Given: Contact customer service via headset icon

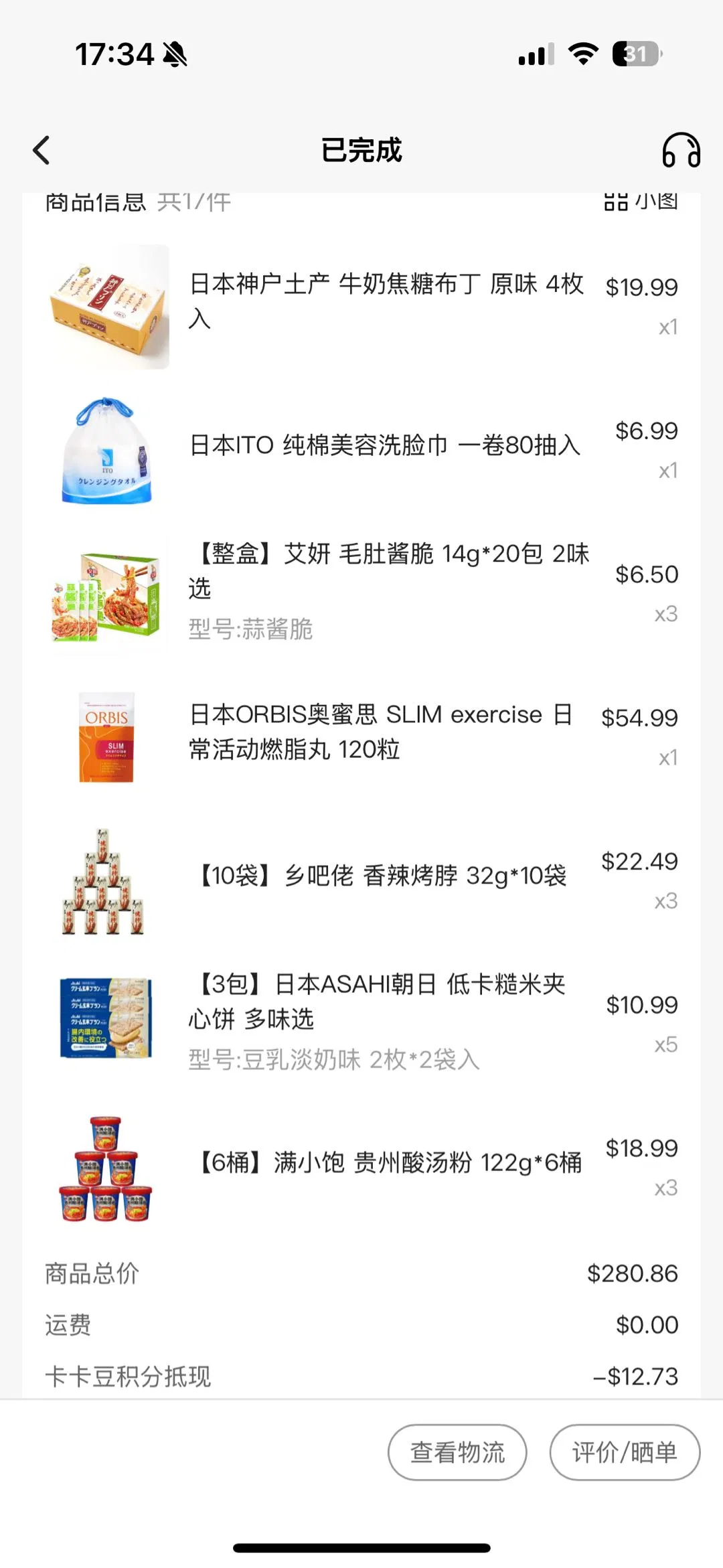Looking at the screenshot, I should (681, 150).
